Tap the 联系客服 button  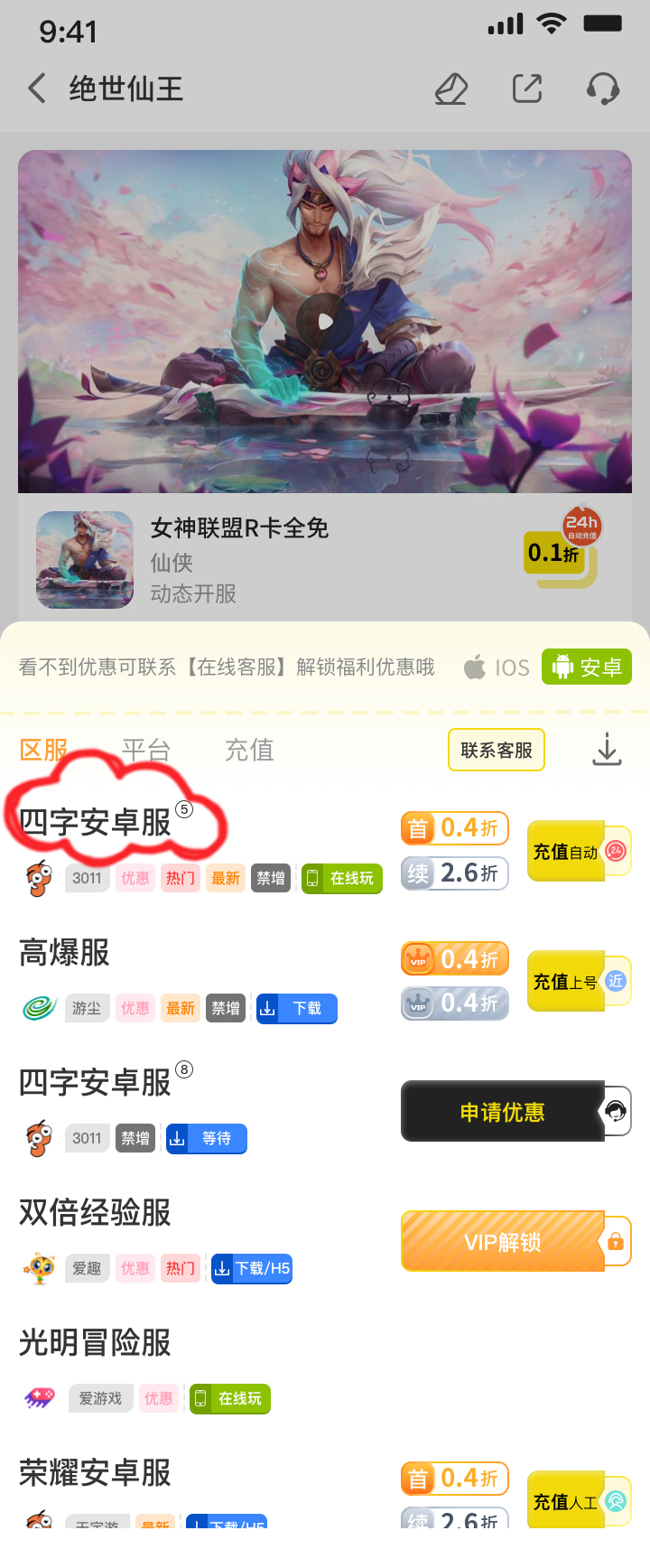497,750
